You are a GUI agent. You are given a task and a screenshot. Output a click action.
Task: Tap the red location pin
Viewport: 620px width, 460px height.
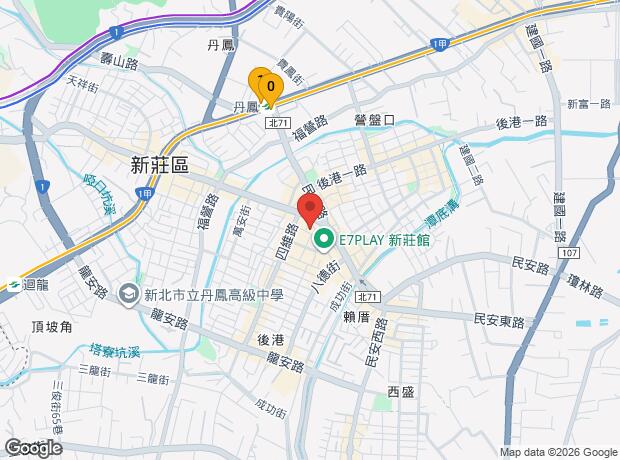tap(310, 211)
